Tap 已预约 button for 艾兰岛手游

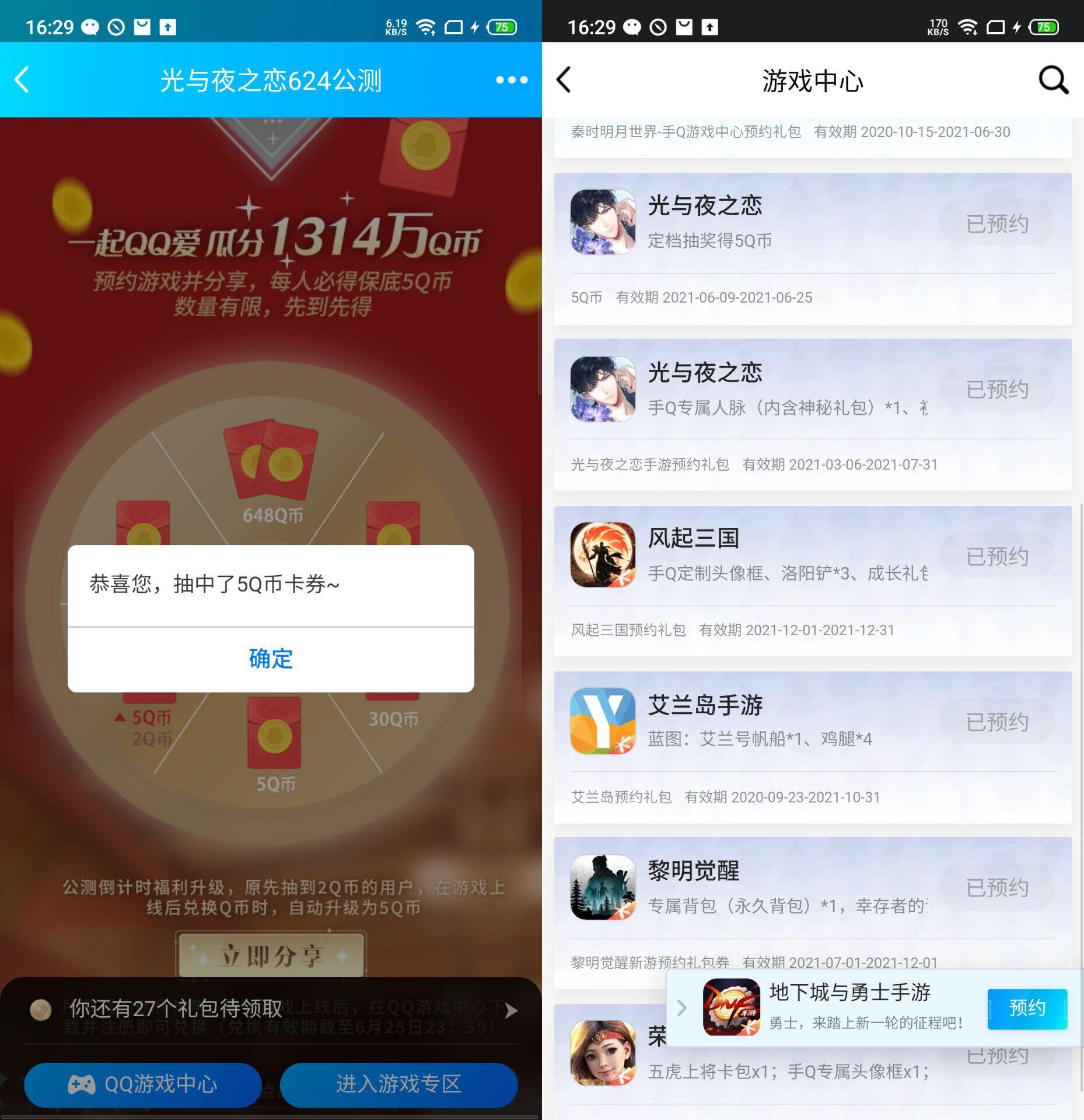(997, 722)
